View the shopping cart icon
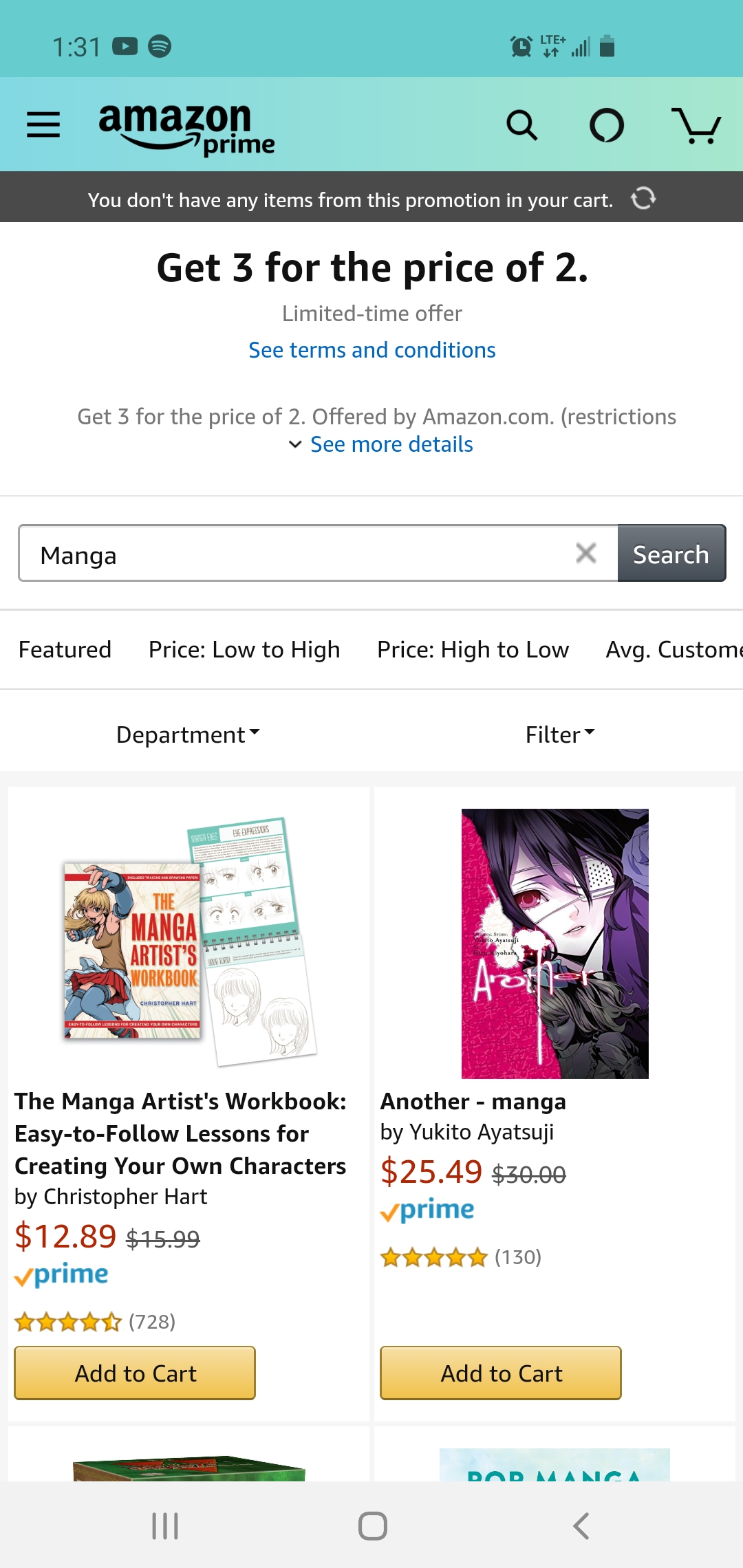The height and width of the screenshot is (1568, 743). [x=698, y=124]
